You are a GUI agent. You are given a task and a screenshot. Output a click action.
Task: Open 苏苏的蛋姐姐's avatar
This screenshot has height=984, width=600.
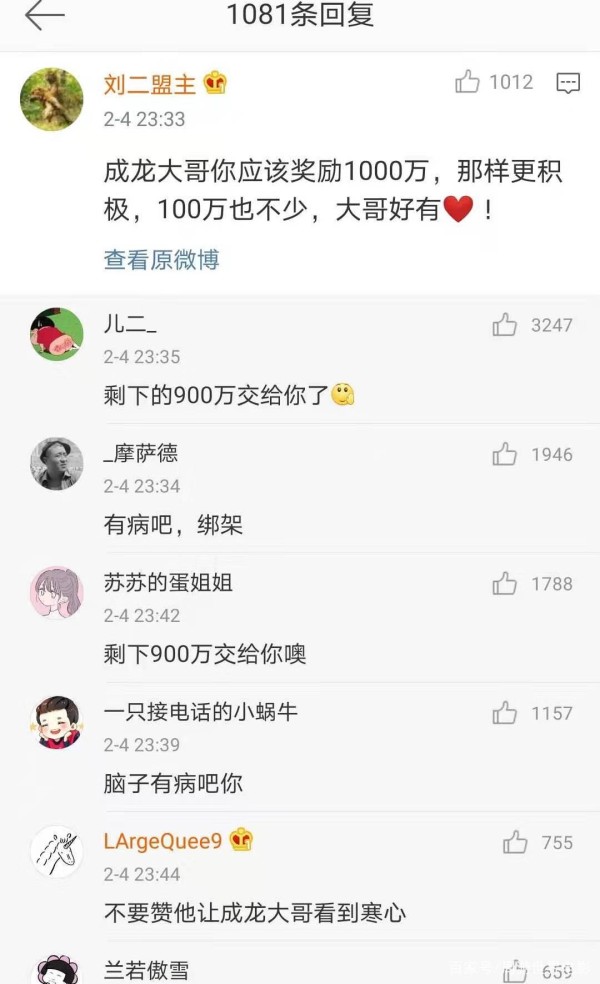pyautogui.click(x=56, y=593)
